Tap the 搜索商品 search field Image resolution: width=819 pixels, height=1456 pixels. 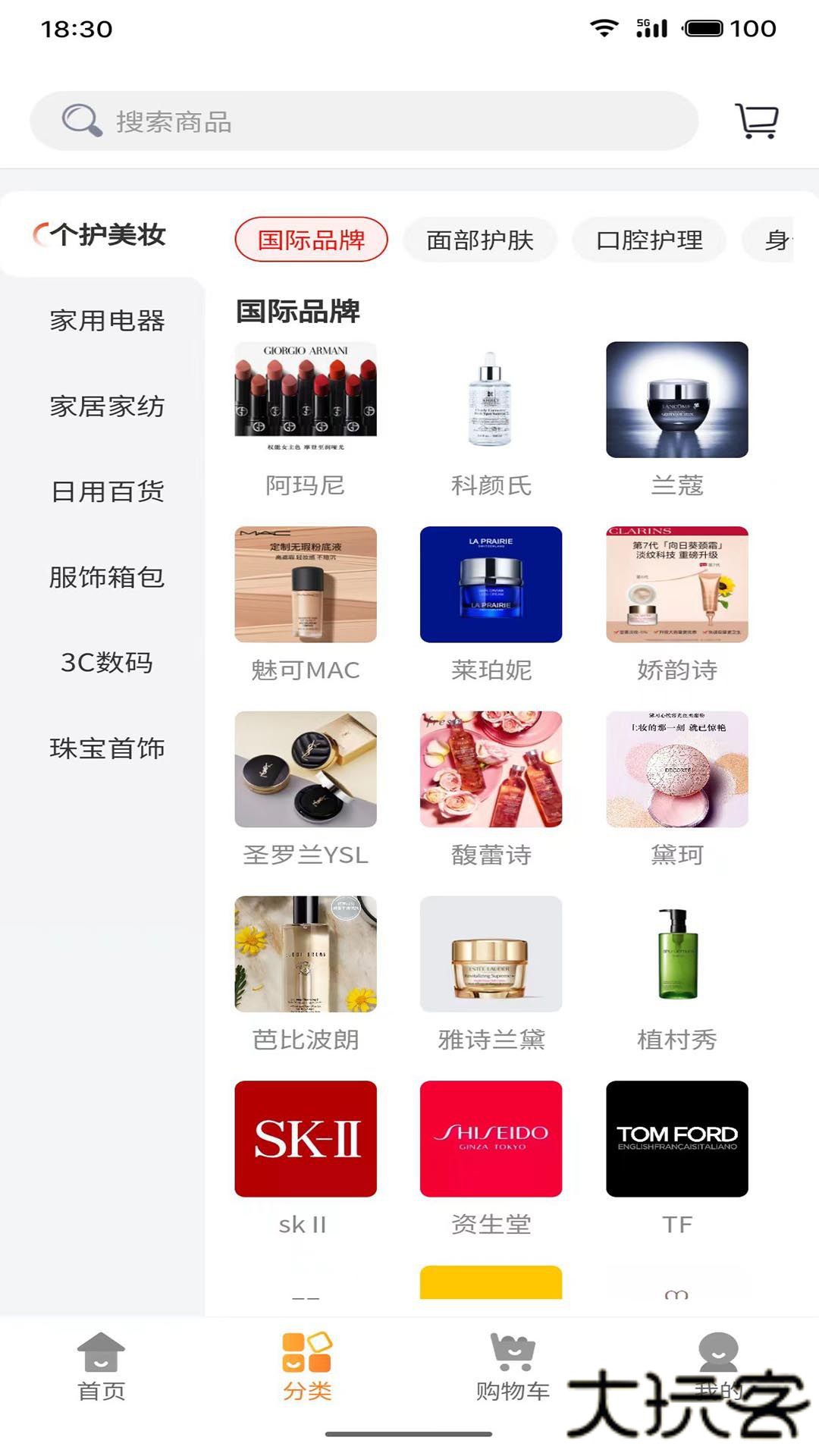tap(364, 121)
